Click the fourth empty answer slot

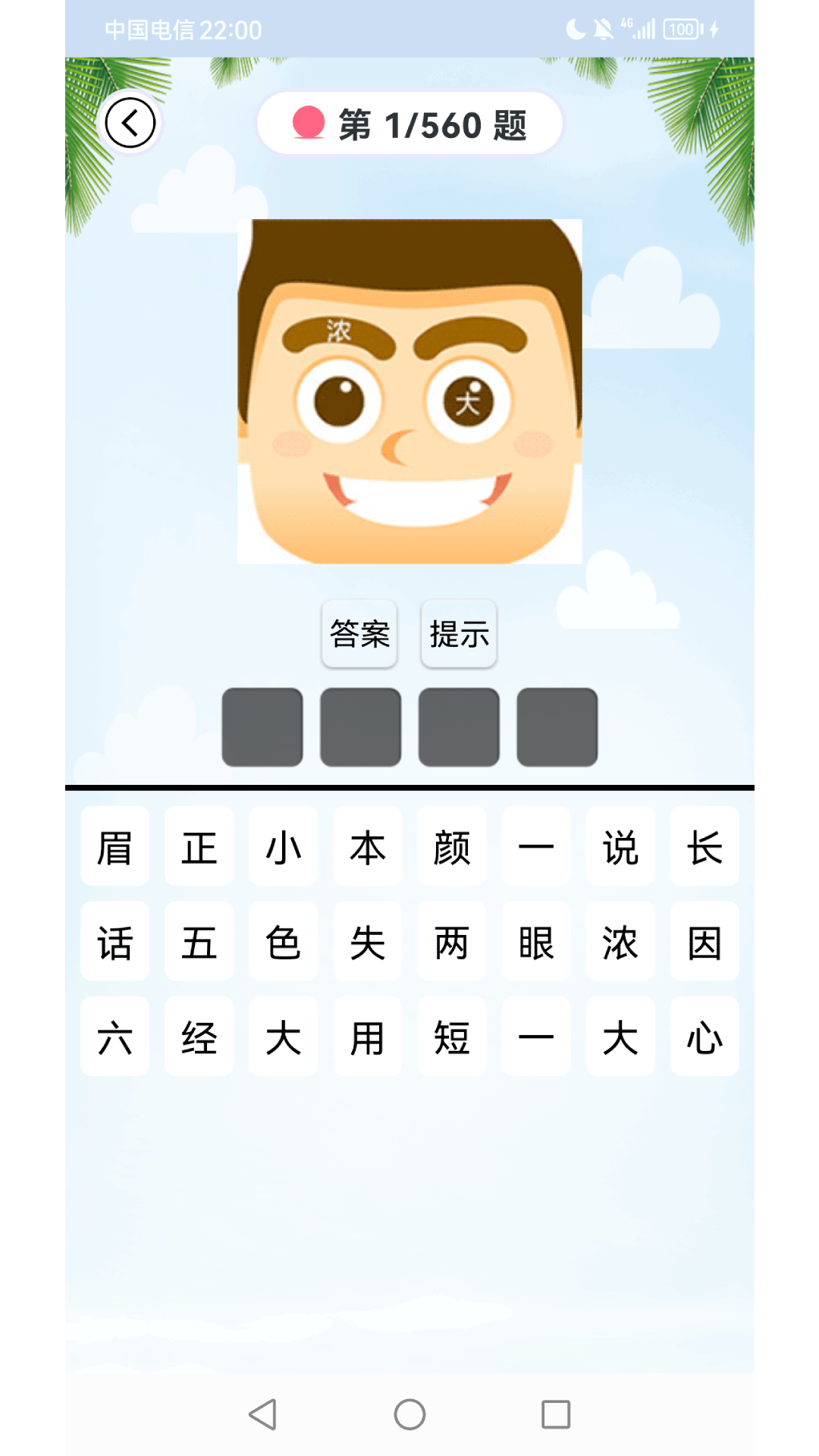click(557, 726)
